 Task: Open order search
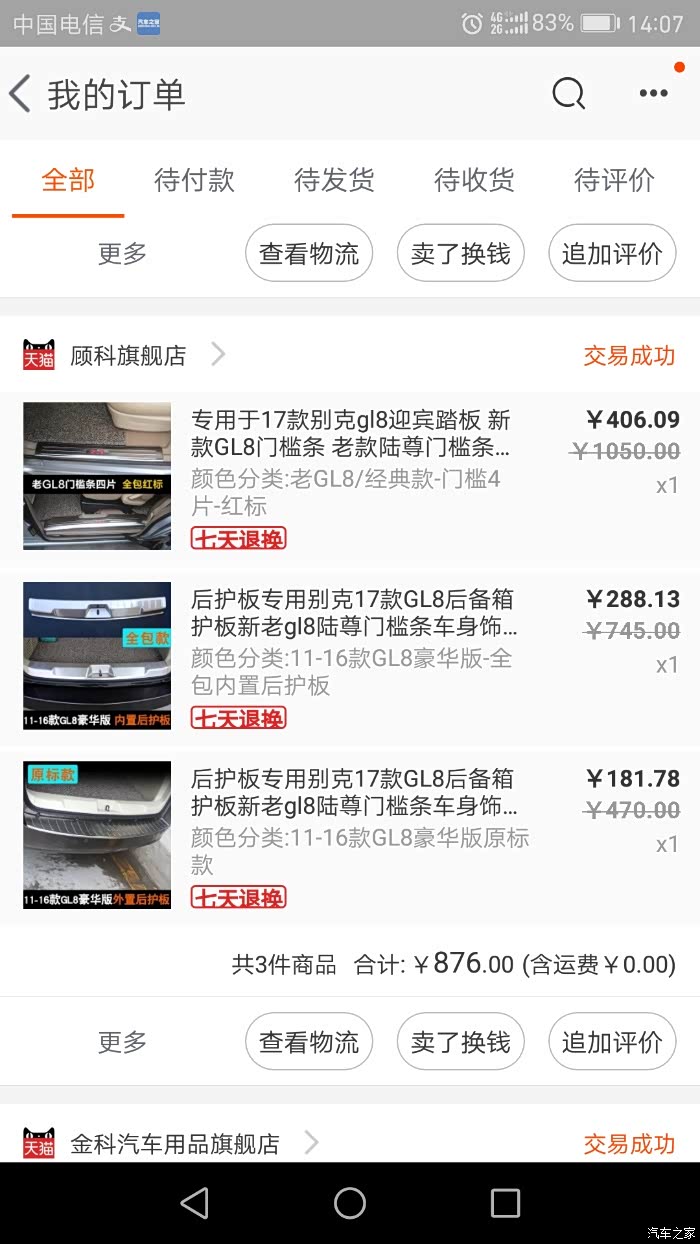pos(568,94)
